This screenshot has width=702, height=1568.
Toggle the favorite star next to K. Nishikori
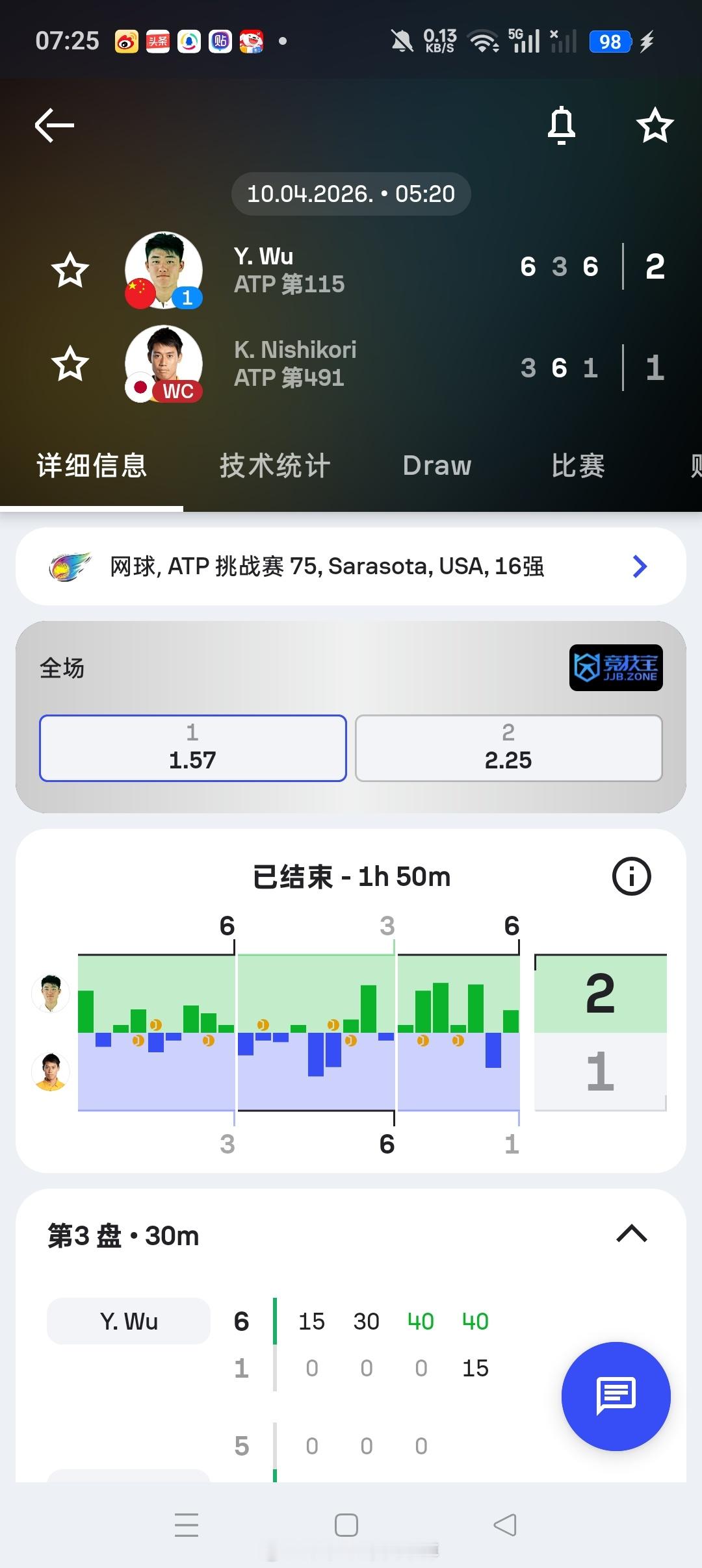click(70, 365)
